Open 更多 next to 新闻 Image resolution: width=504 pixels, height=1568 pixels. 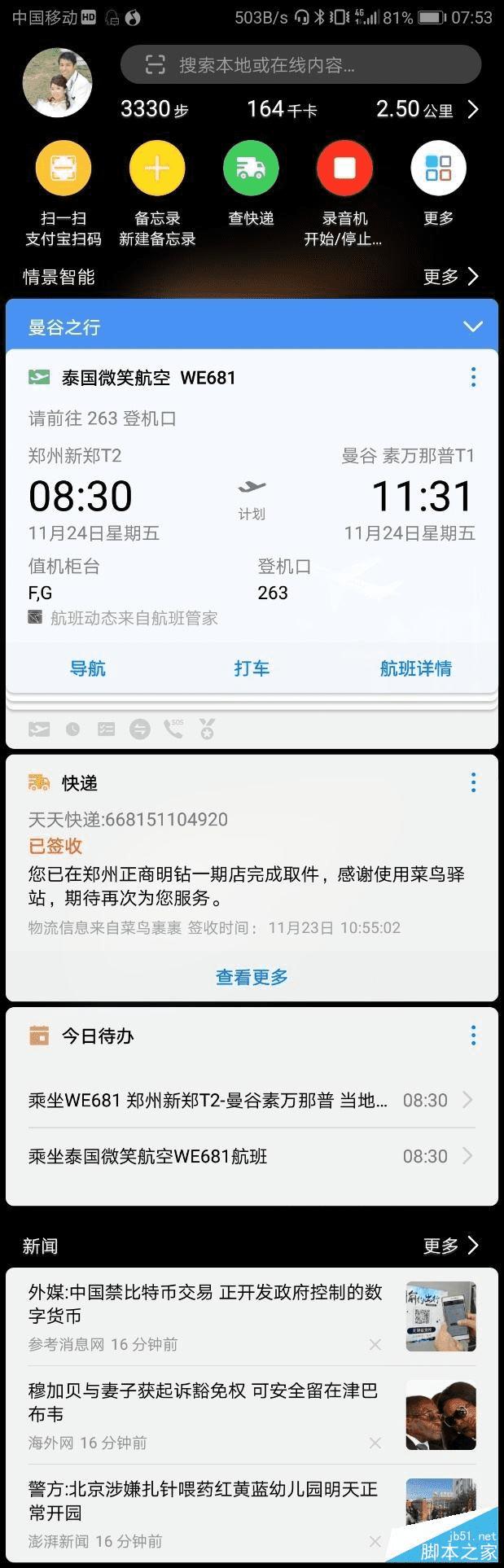pyautogui.click(x=450, y=1246)
